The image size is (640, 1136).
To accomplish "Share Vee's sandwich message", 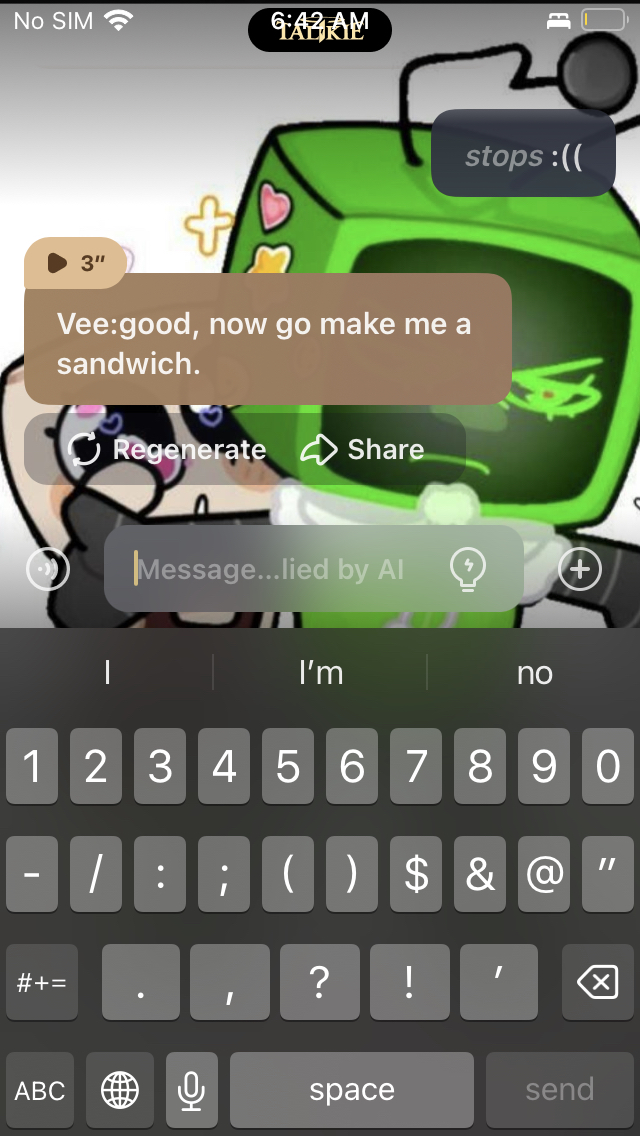I will click(x=363, y=450).
